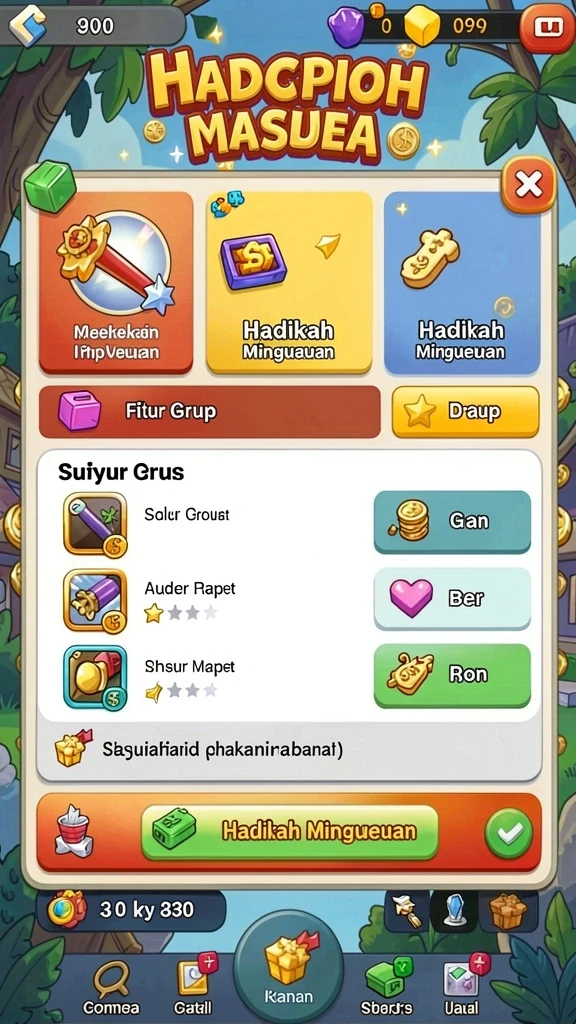The width and height of the screenshot is (576, 1024).
Task: Tap the Ber heart button
Action: pos(452,598)
